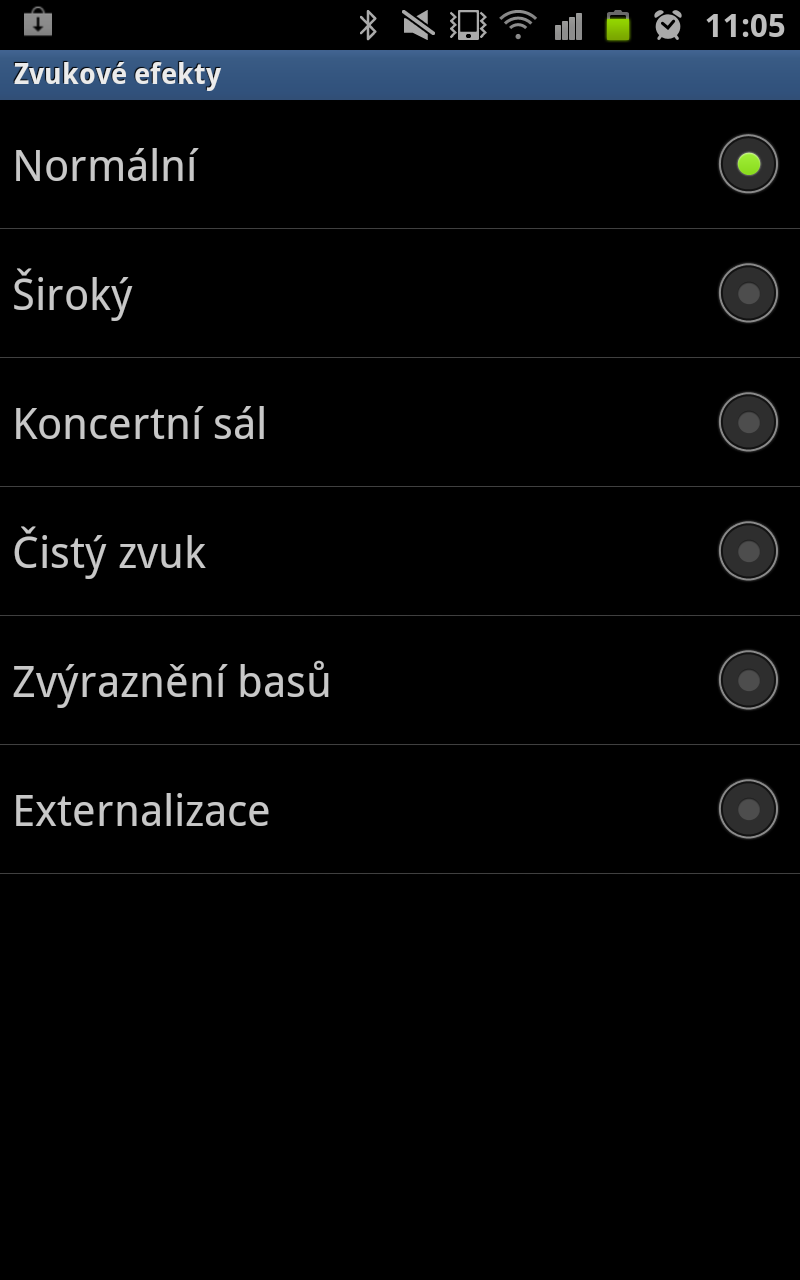The width and height of the screenshot is (800, 1280).
Task: Enable Zvýraznění basů effect
Action: (747, 680)
